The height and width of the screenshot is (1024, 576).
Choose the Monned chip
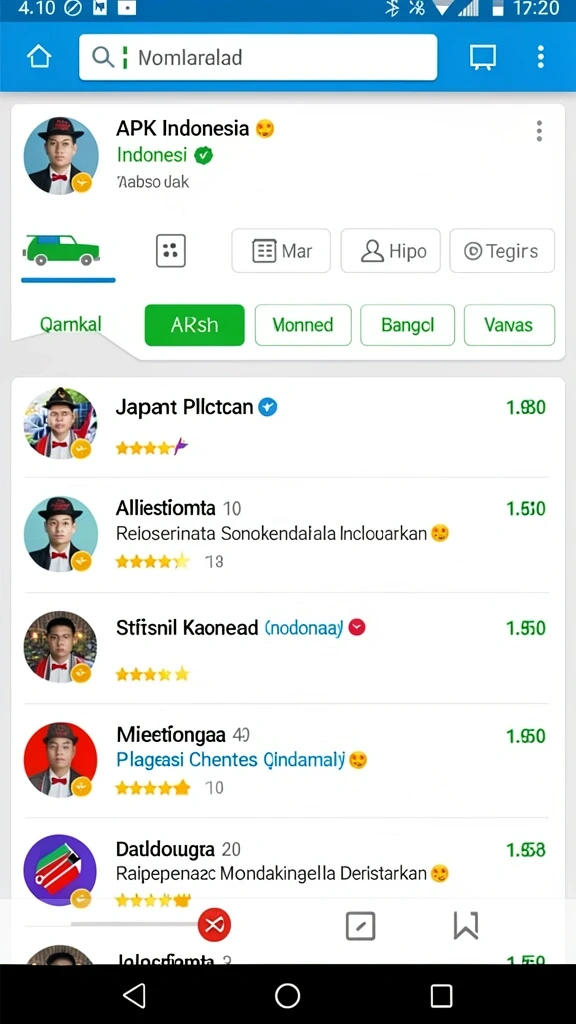coord(303,325)
